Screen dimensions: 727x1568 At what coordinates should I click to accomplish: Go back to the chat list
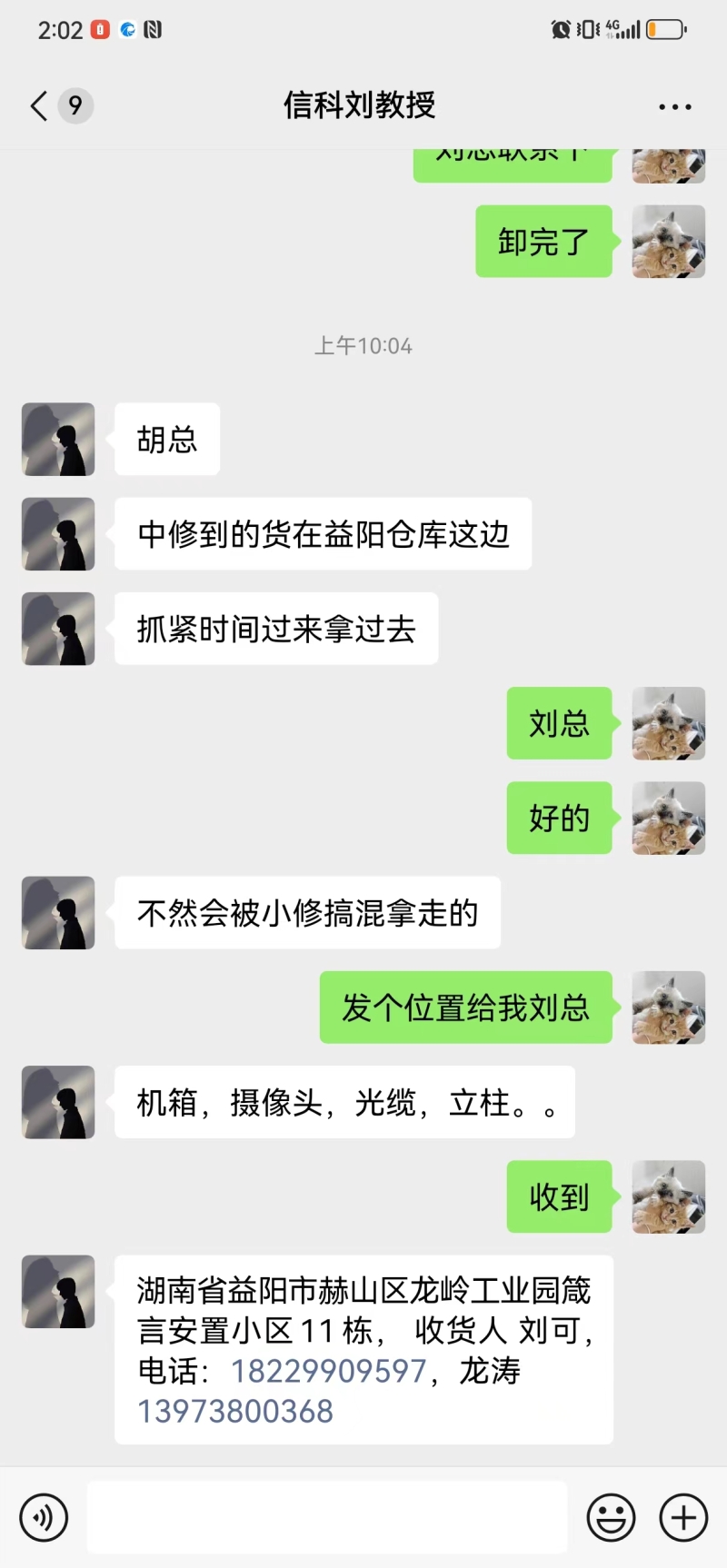40,106
